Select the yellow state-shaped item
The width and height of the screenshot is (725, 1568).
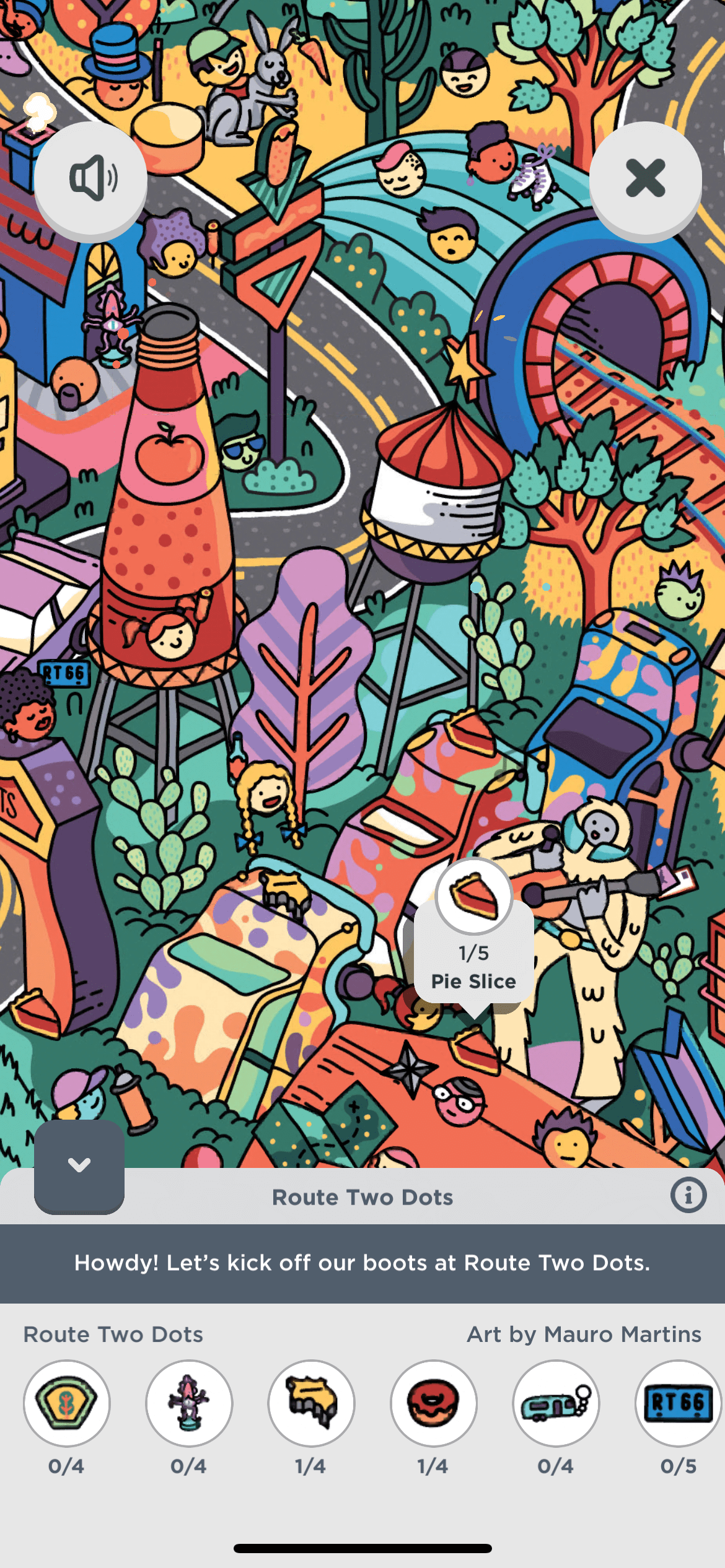coord(311,1403)
